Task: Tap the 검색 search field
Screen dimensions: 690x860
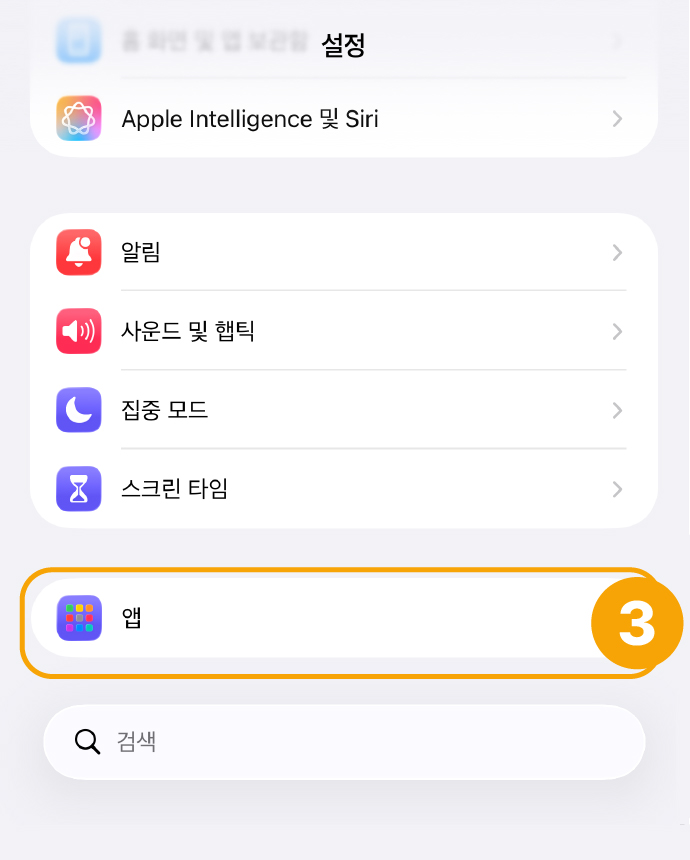Action: click(344, 742)
